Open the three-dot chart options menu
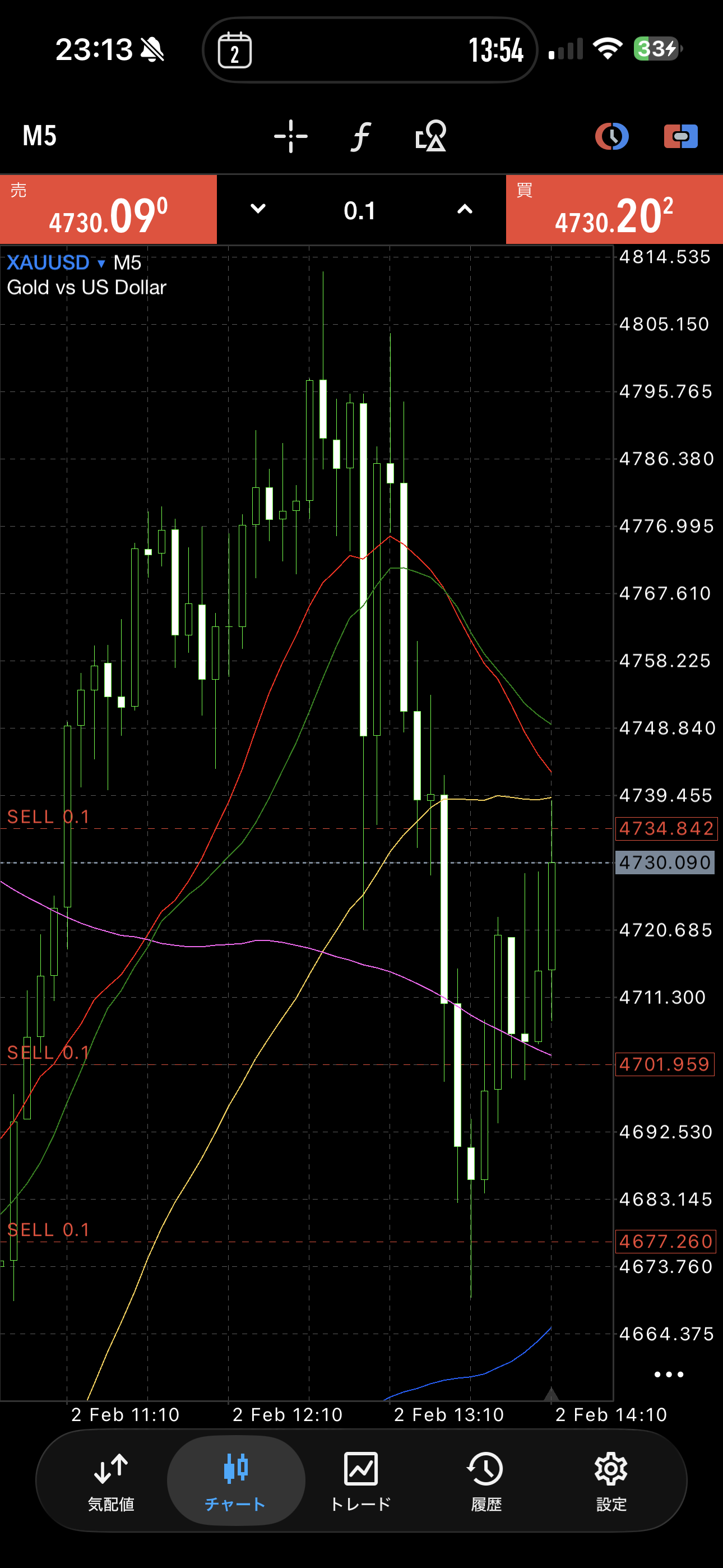Image resolution: width=723 pixels, height=1568 pixels. click(668, 1375)
